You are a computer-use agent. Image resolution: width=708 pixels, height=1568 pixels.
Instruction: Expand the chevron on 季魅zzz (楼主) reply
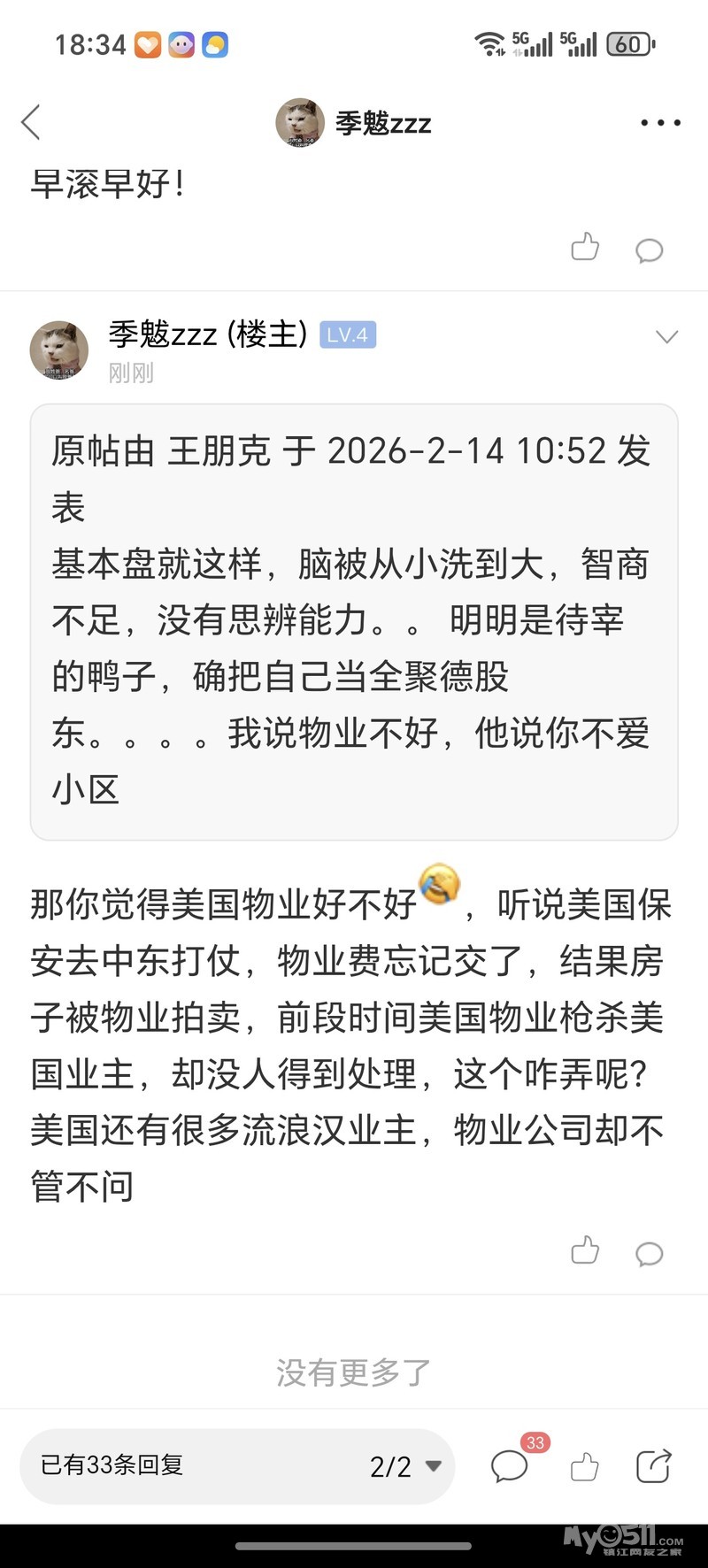pyautogui.click(x=666, y=337)
